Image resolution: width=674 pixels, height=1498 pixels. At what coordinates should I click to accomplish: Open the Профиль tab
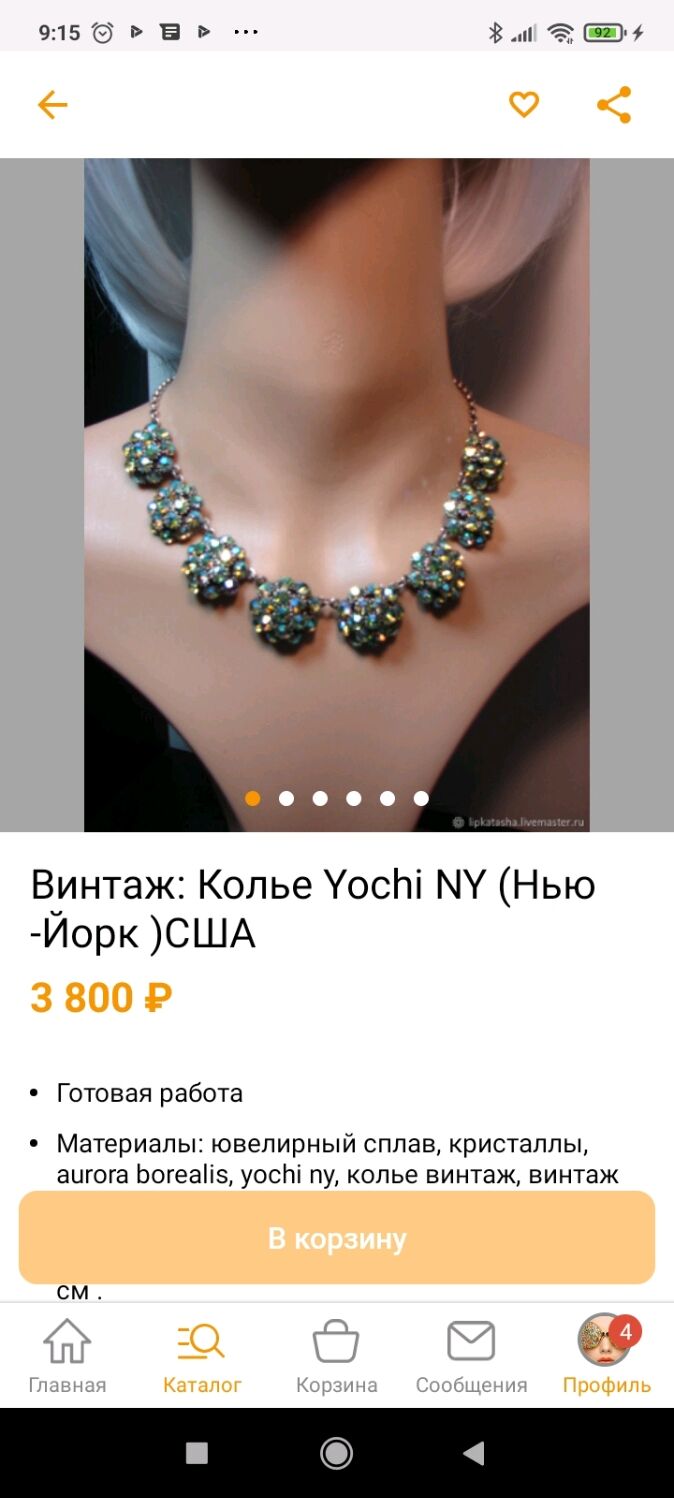pyautogui.click(x=606, y=1356)
